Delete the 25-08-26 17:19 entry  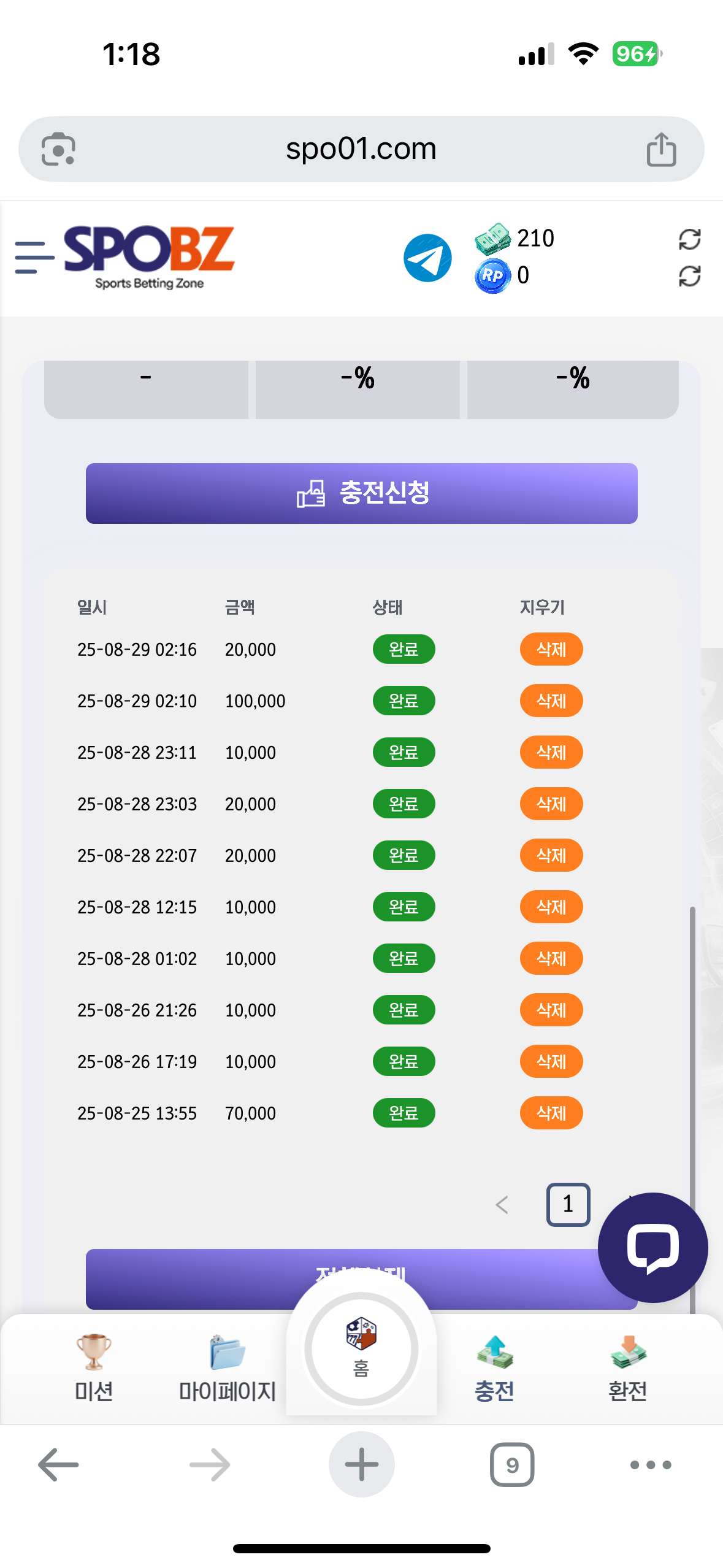[x=551, y=1061]
